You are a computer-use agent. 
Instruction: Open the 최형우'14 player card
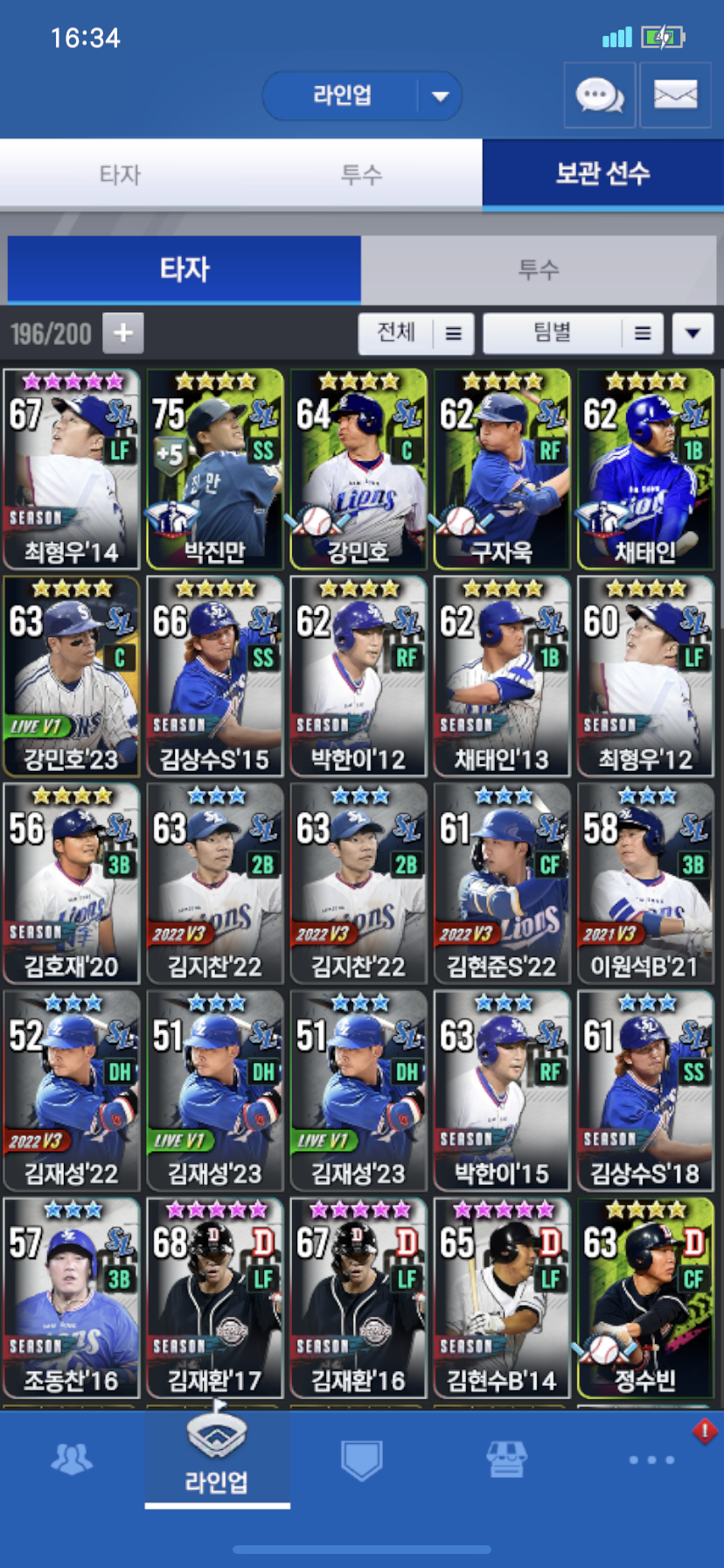coord(72,470)
